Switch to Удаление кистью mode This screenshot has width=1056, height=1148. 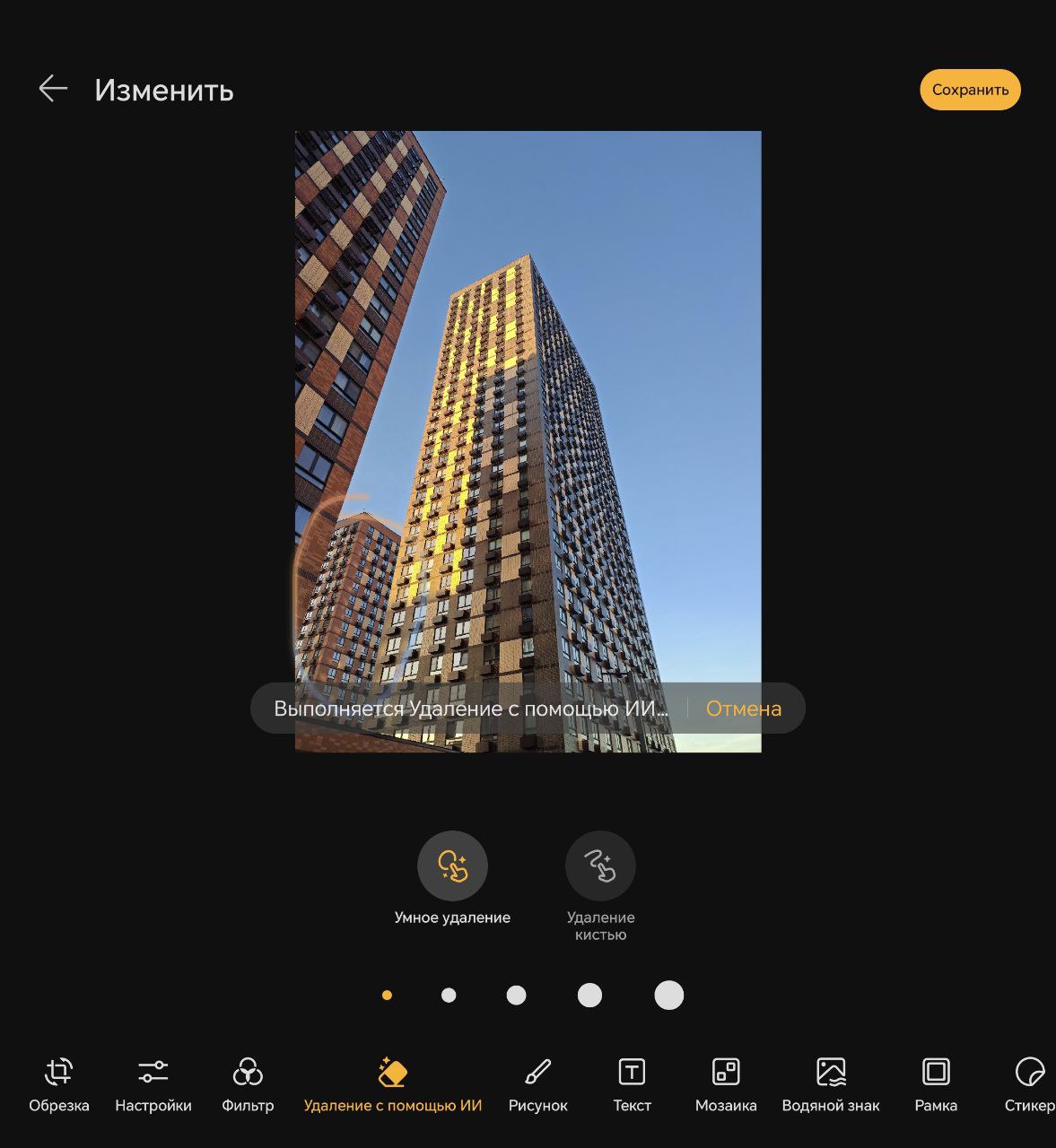tap(600, 865)
